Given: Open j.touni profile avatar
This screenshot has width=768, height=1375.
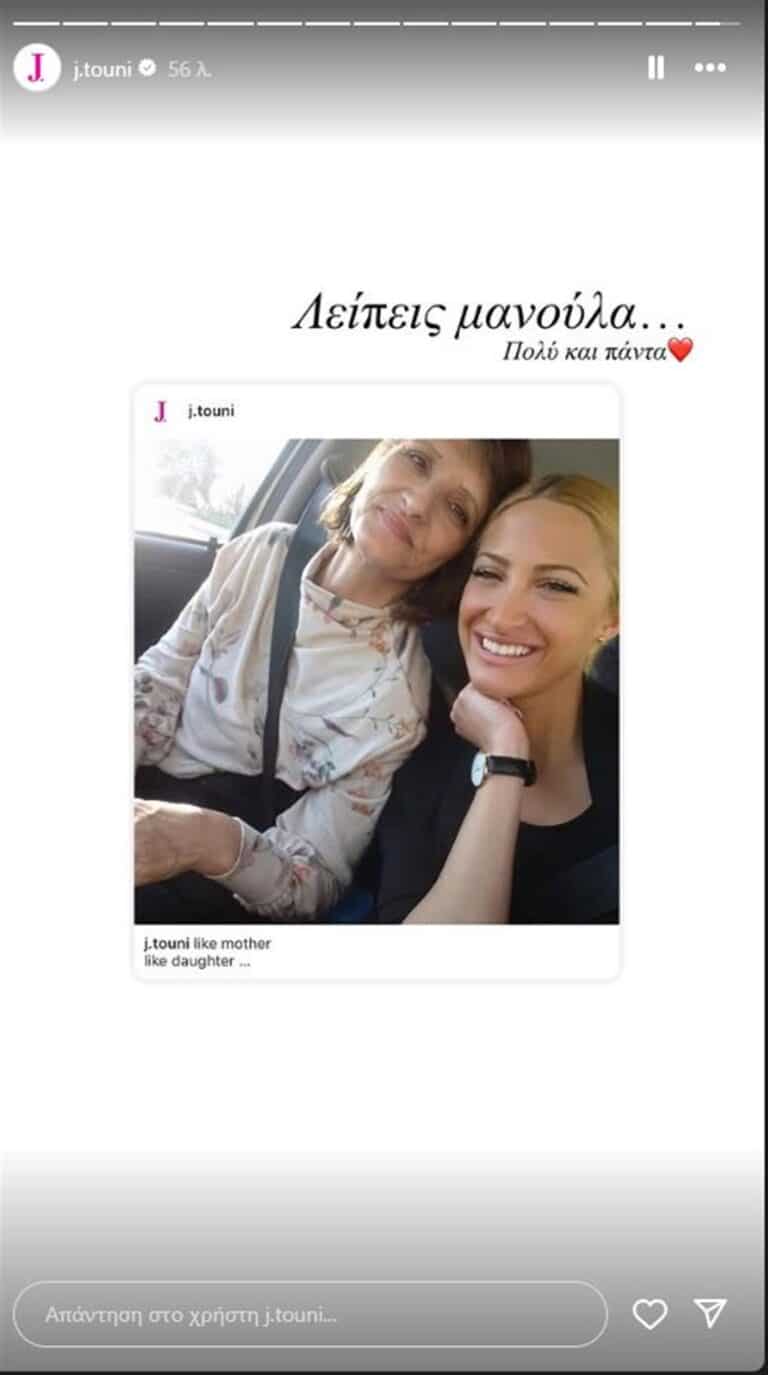Looking at the screenshot, I should (x=37, y=68).
